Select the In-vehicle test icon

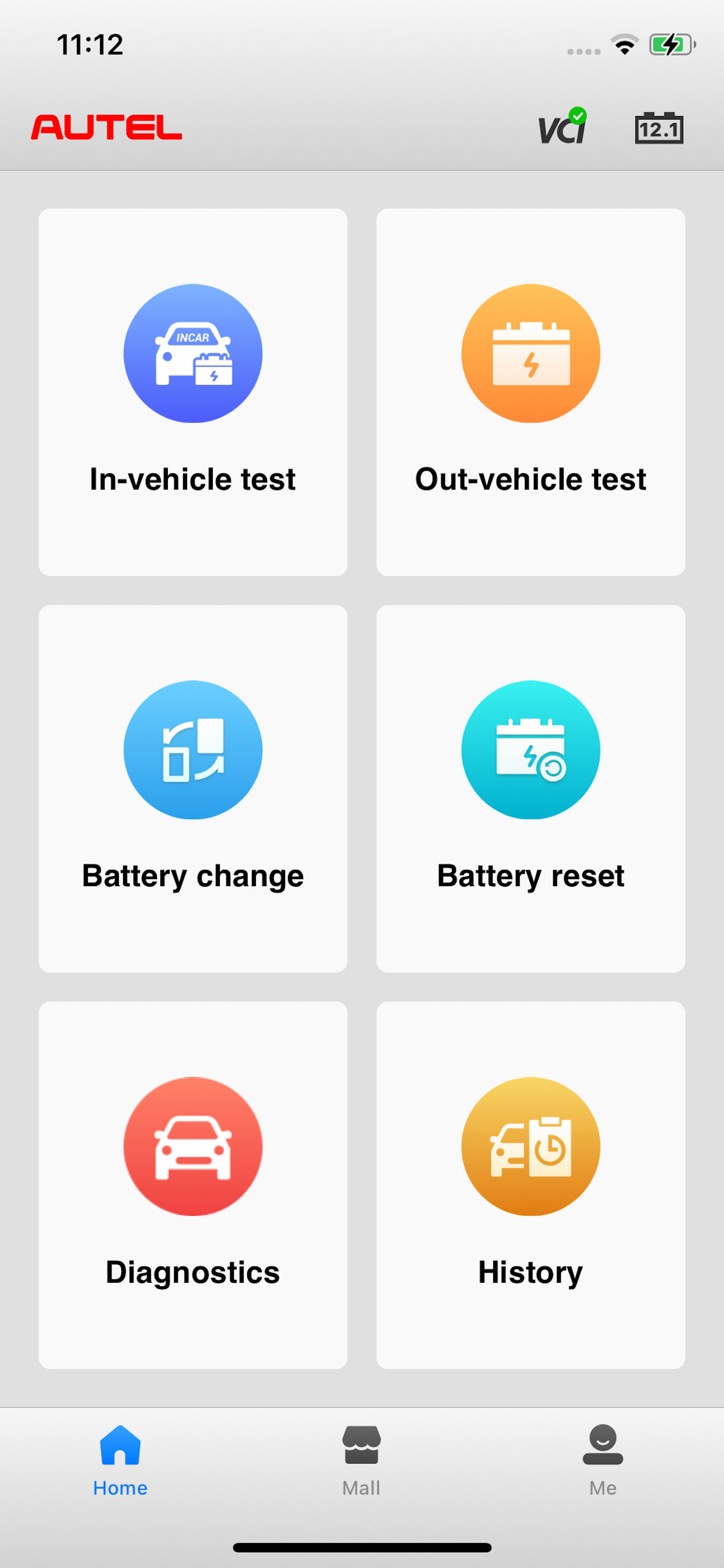coord(192,353)
